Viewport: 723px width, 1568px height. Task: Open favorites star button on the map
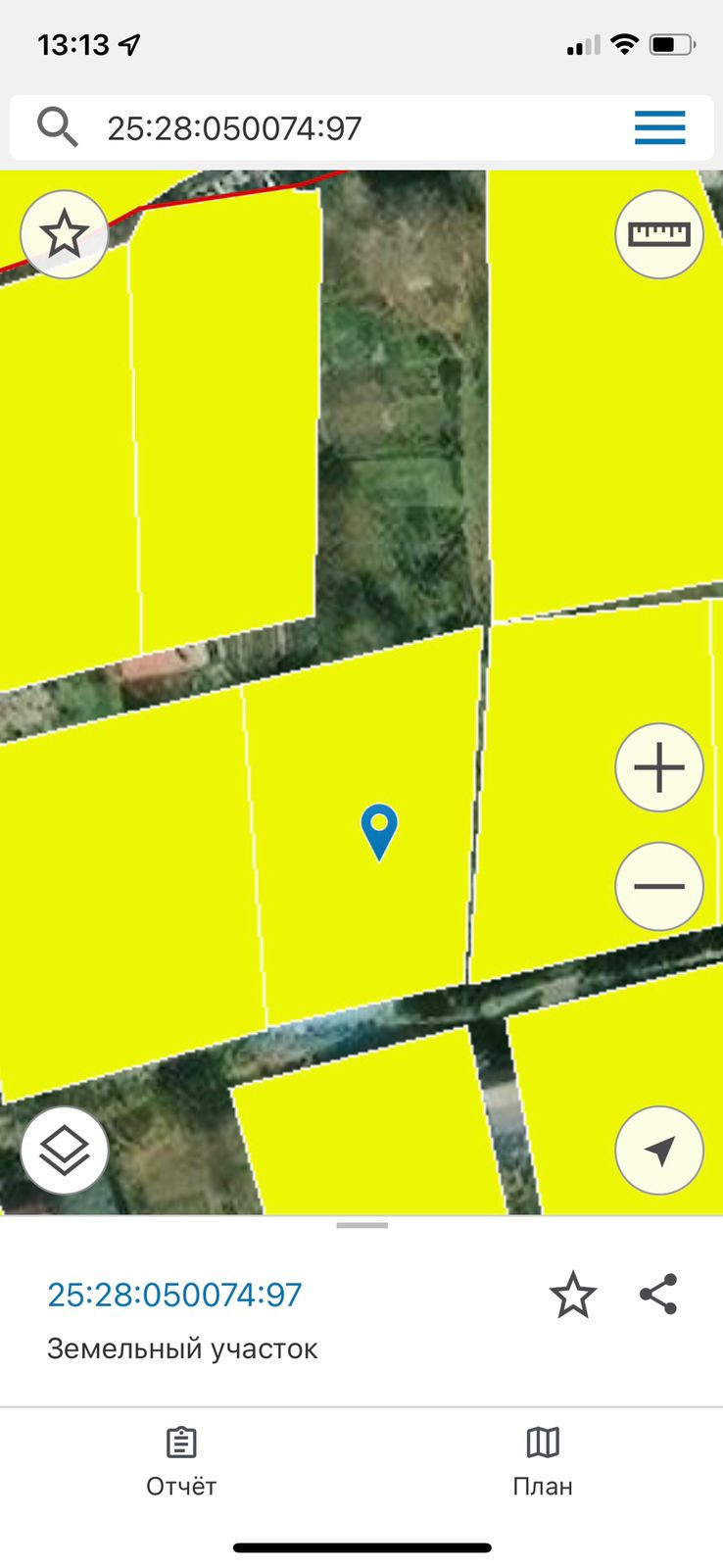click(x=65, y=234)
